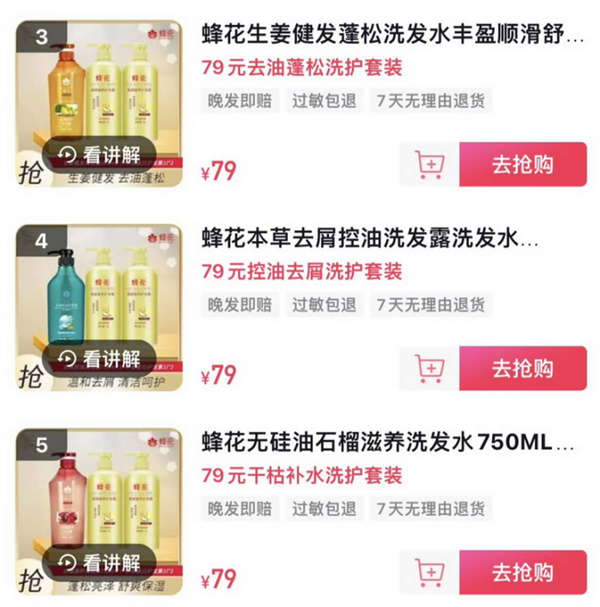Add 蜂花本草去屑控油洗发露 to the cart

(x=430, y=368)
